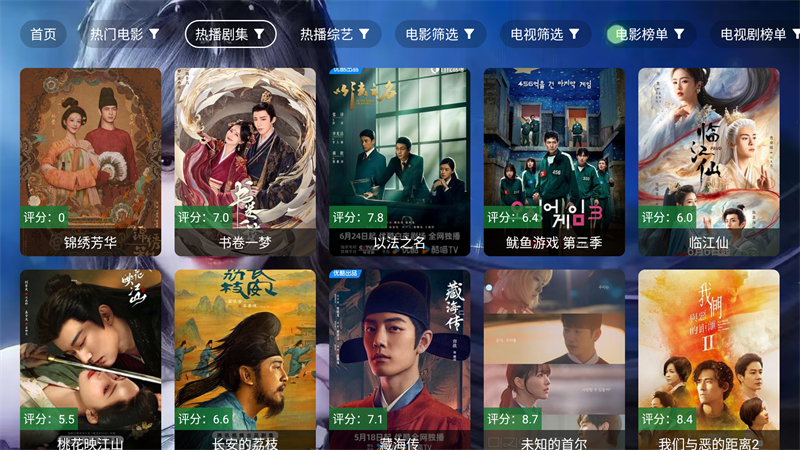Open the 电视筛选 filter tab
This screenshot has height=450, width=800.
[x=545, y=34]
